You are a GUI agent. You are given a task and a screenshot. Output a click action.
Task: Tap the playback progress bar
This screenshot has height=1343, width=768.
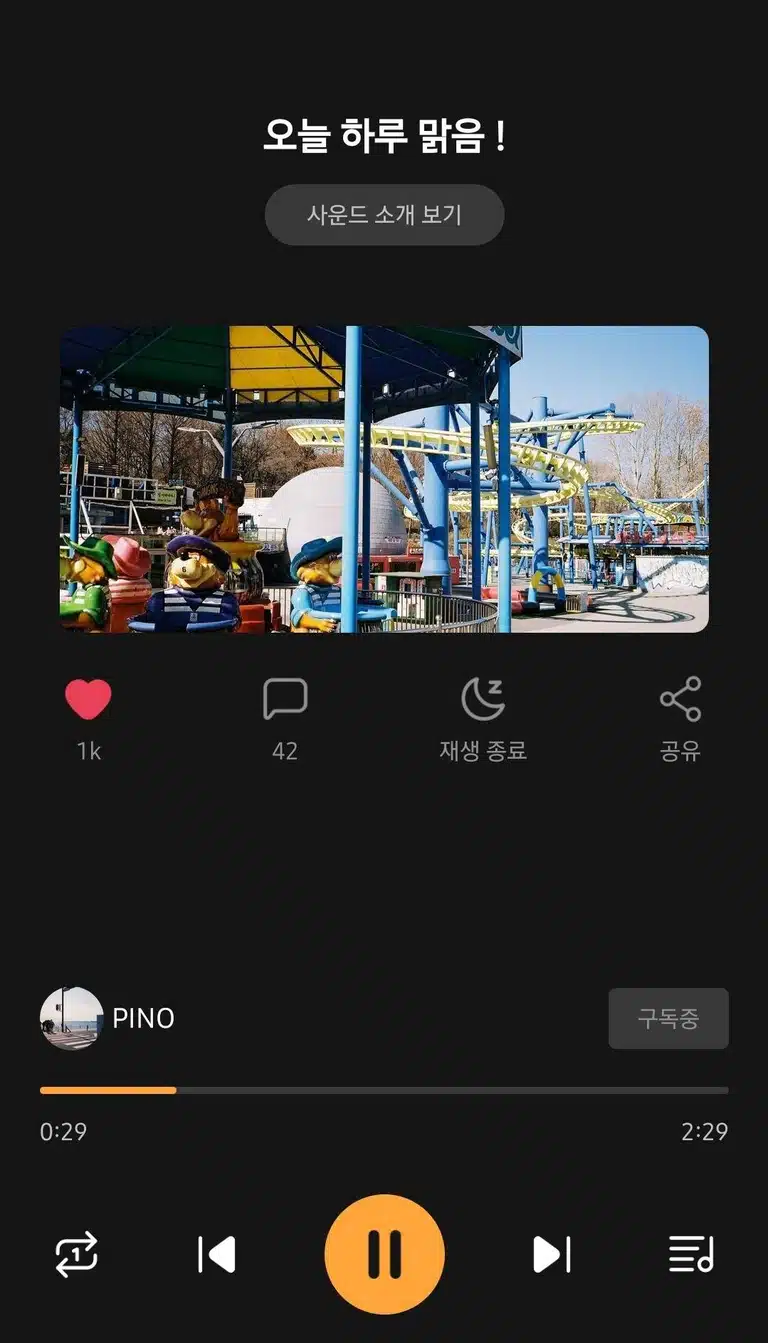pyautogui.click(x=384, y=1090)
